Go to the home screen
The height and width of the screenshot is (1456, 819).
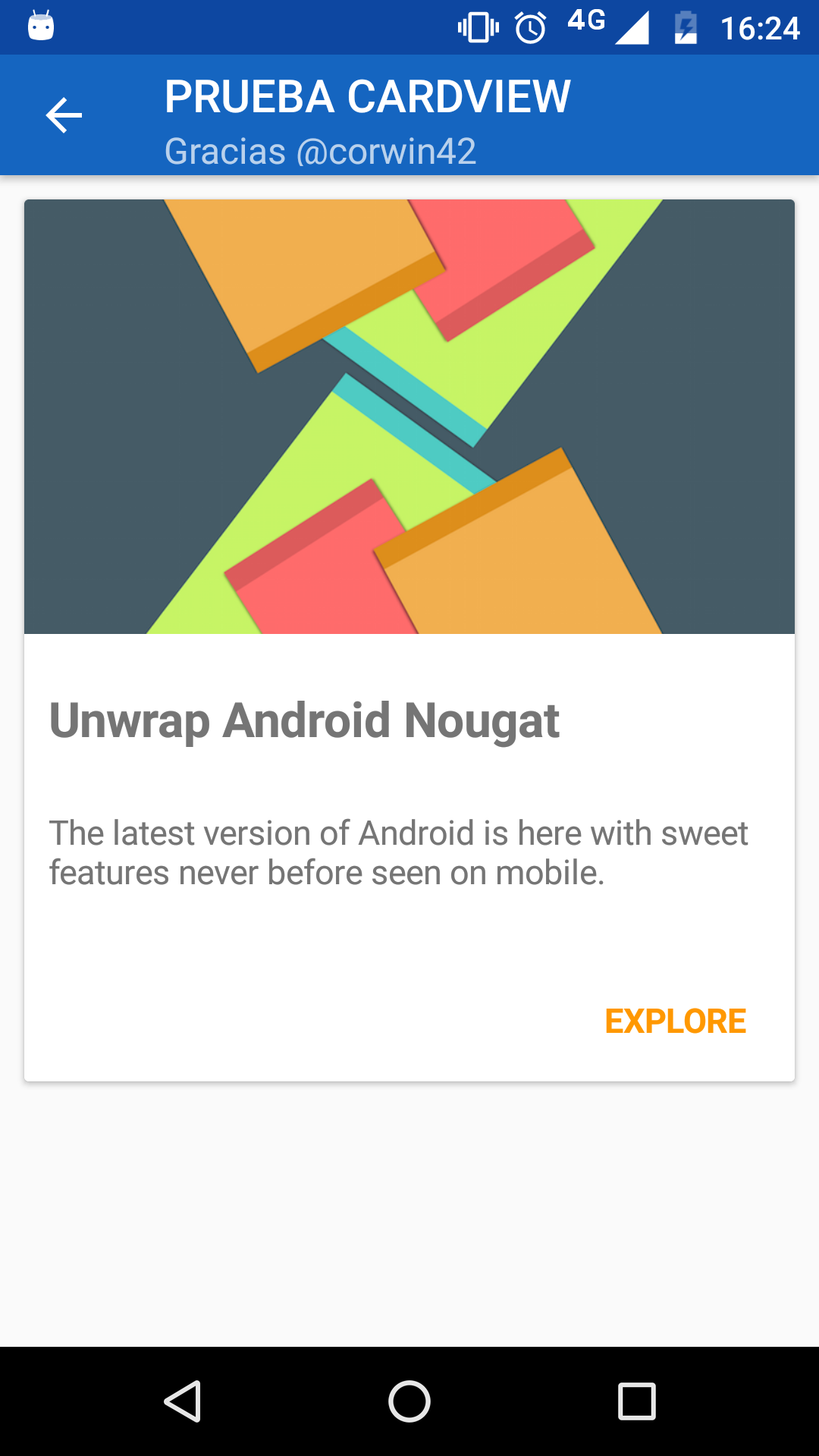coord(409,1401)
